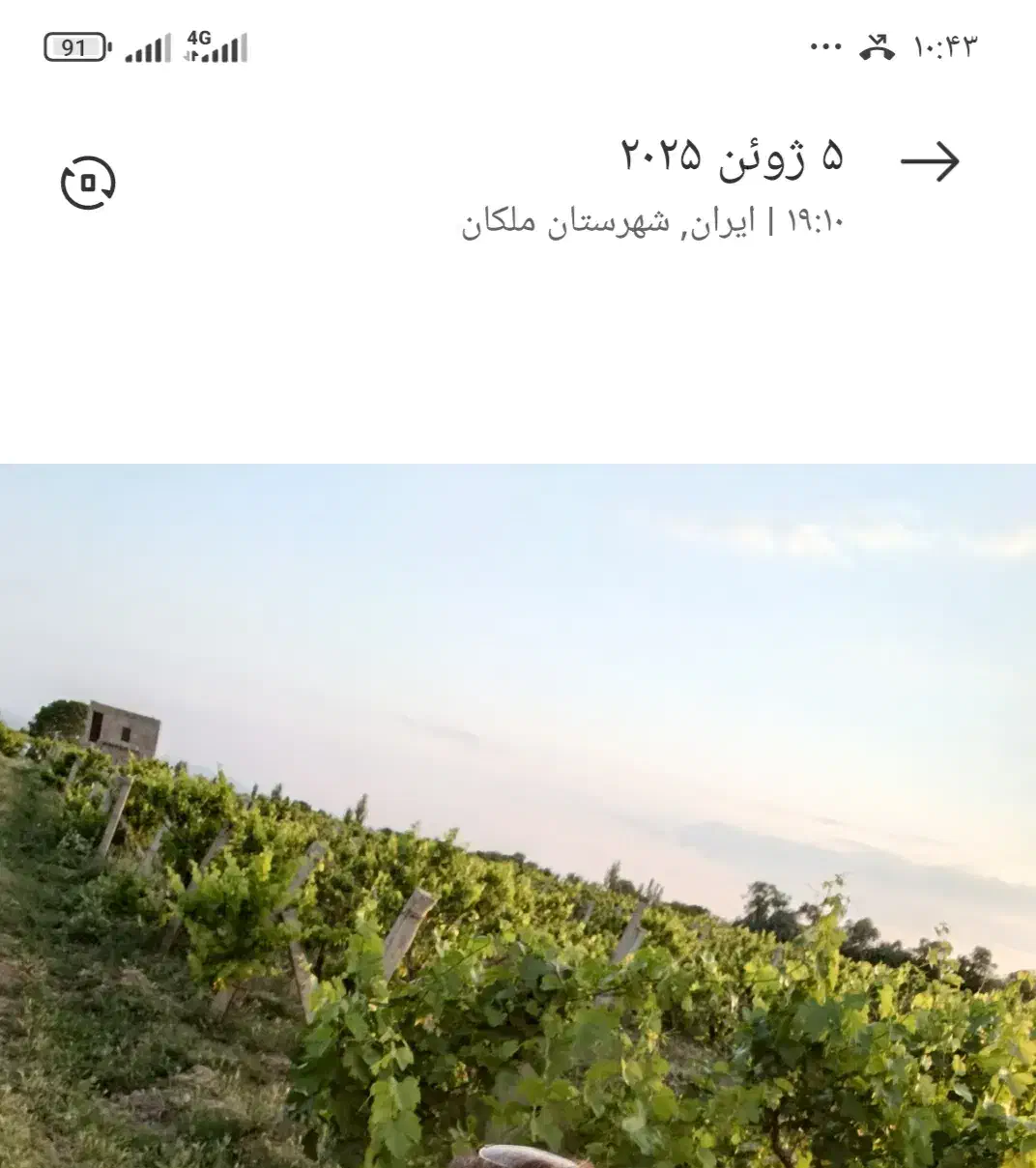The width and height of the screenshot is (1036, 1168).
Task: Go back using the arrow icon
Action: [x=930, y=161]
